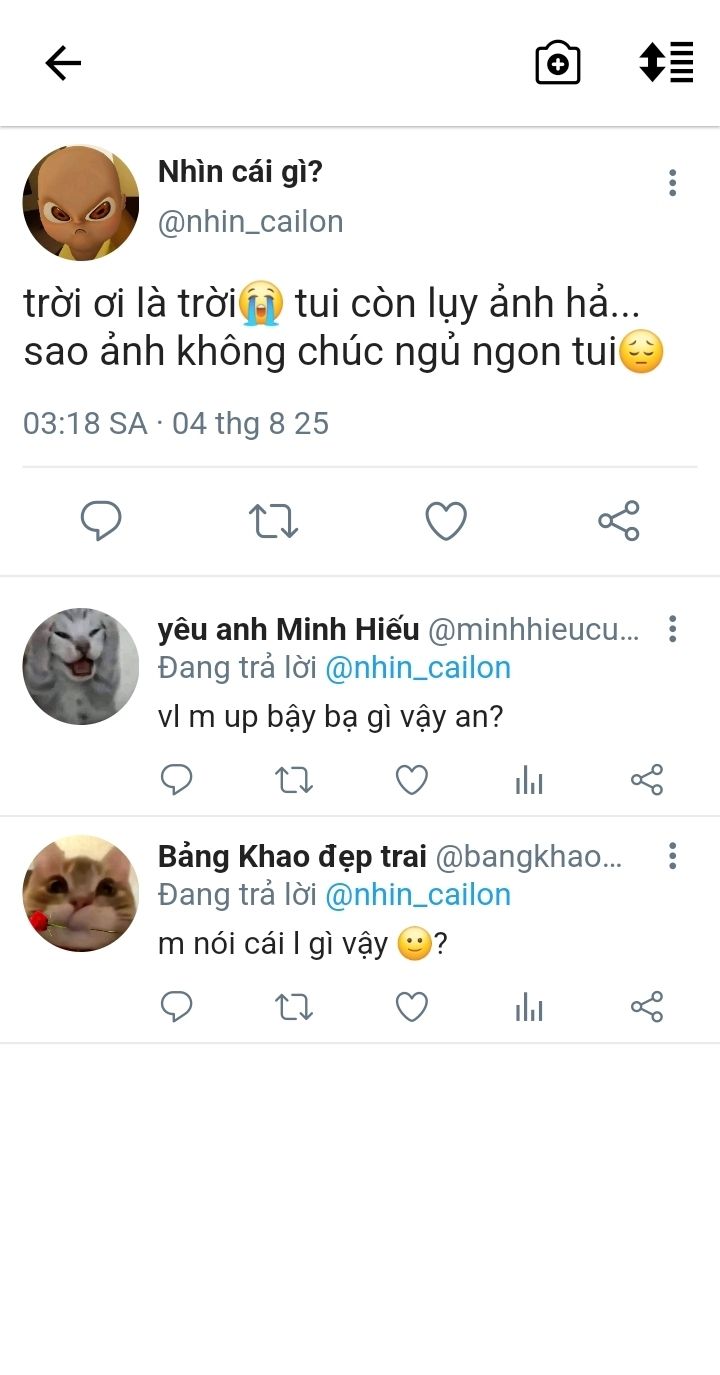Retweet the main tweet by nhin_cailon
Screen dimensions: 720x1375
[x=273, y=521]
